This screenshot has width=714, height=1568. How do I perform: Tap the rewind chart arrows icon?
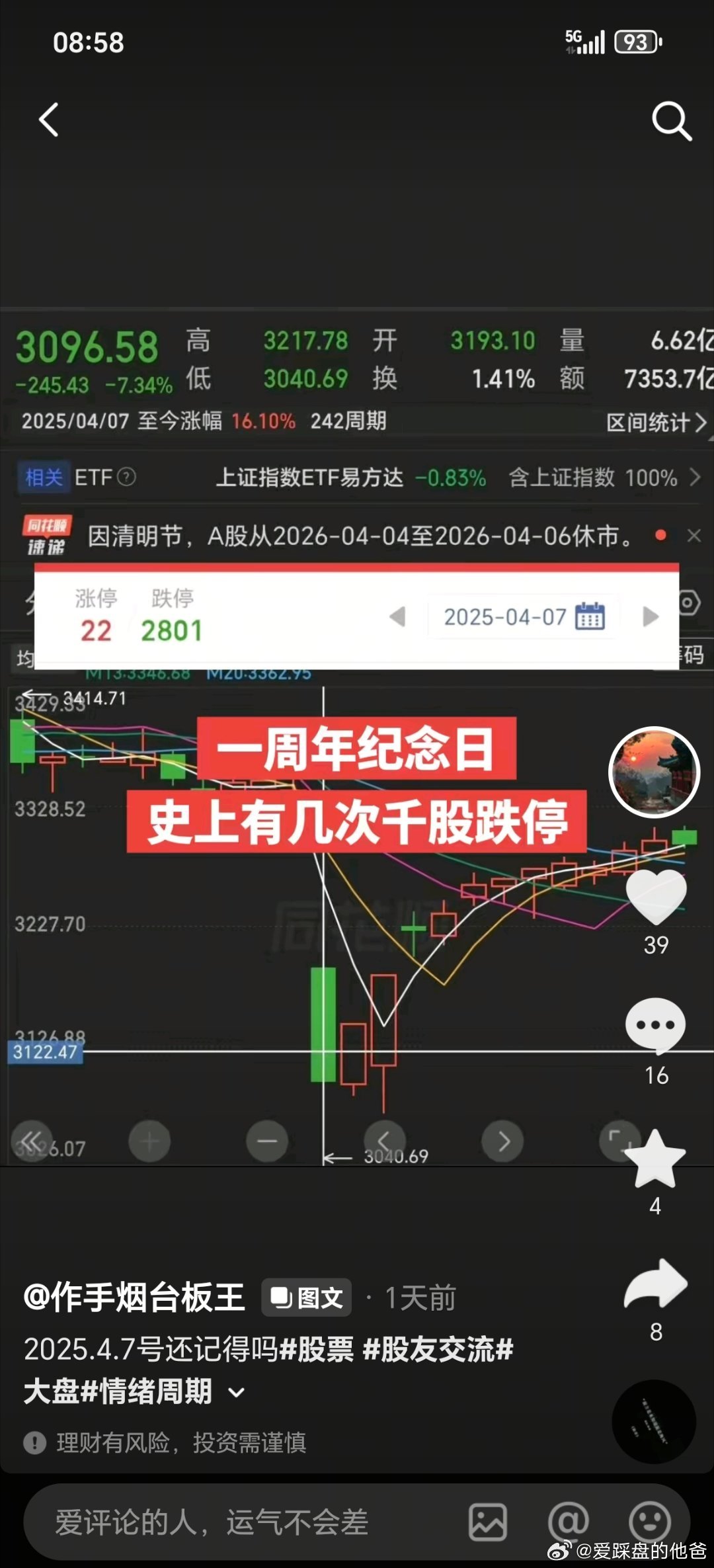coord(31,1141)
